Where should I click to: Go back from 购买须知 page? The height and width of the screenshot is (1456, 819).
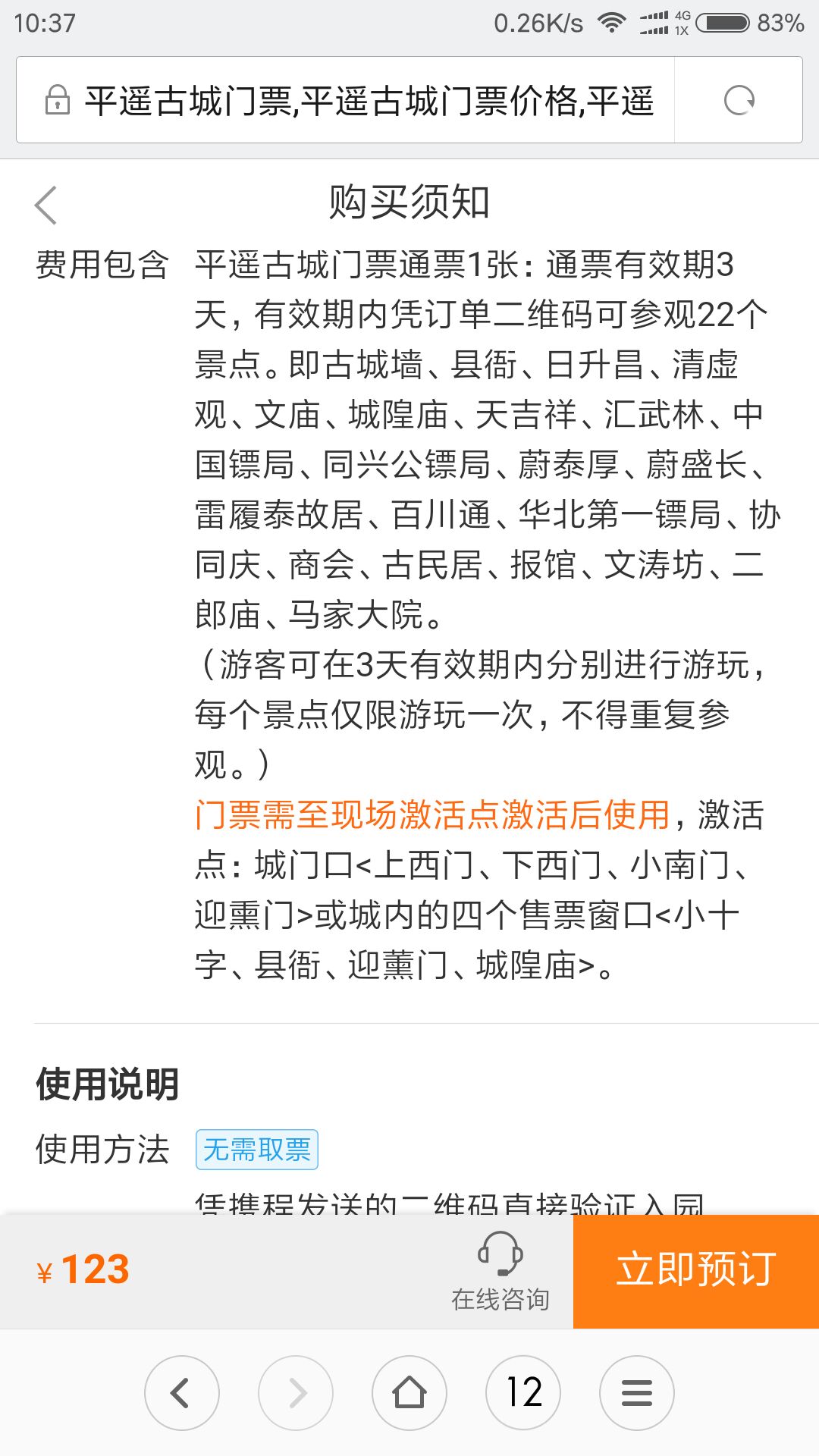click(46, 205)
